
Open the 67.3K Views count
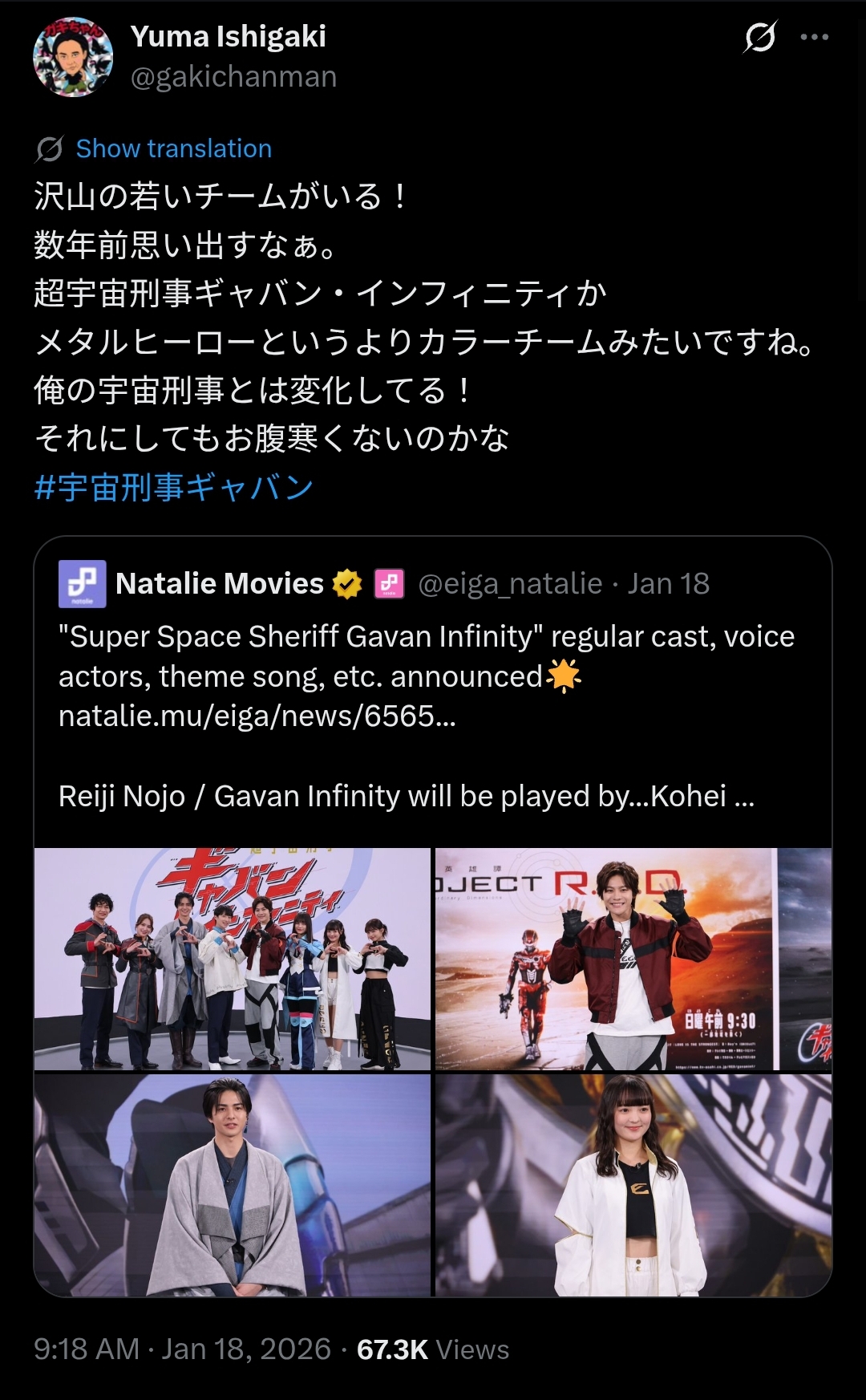point(433,1349)
